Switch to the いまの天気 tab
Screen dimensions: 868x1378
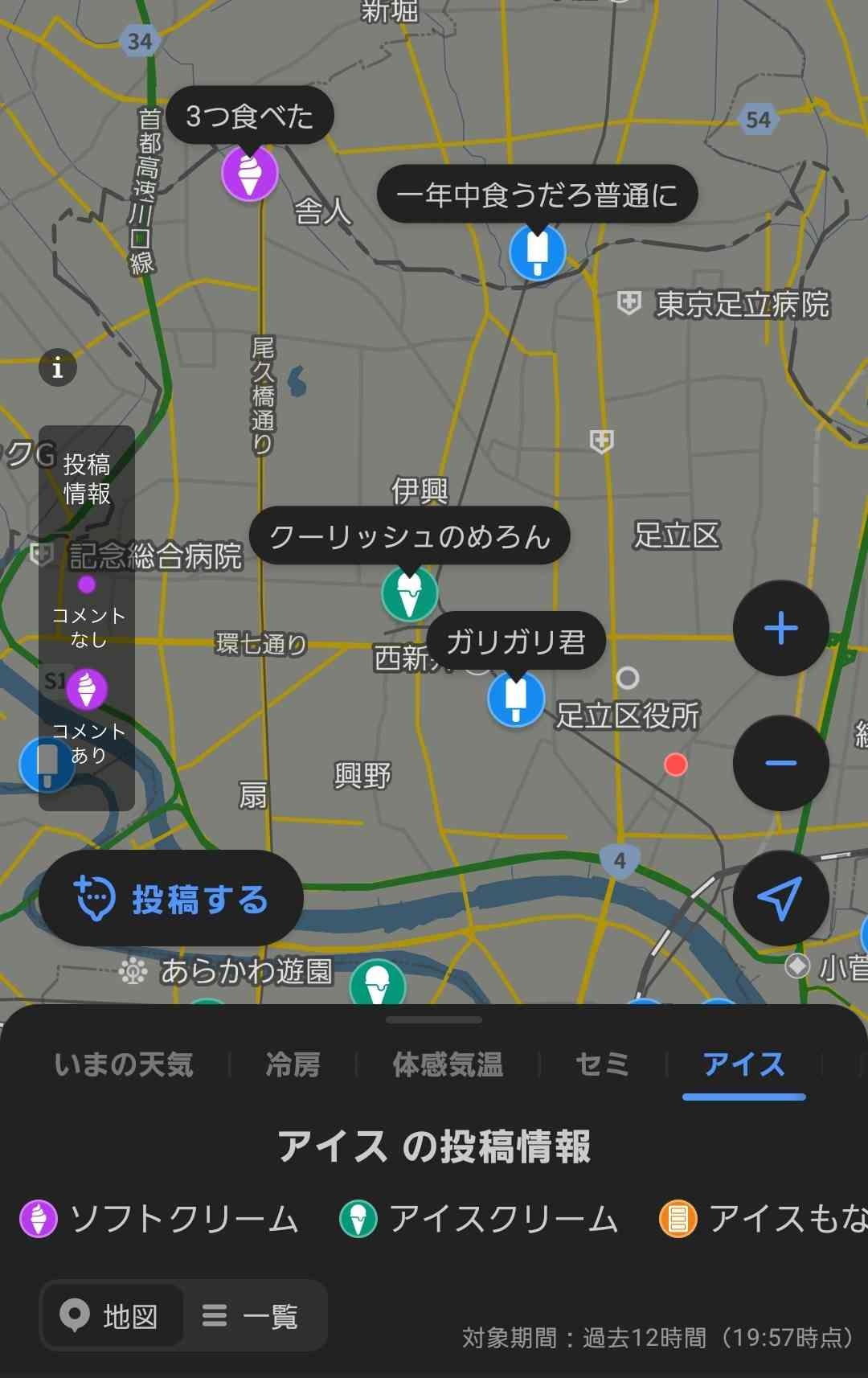(124, 1064)
